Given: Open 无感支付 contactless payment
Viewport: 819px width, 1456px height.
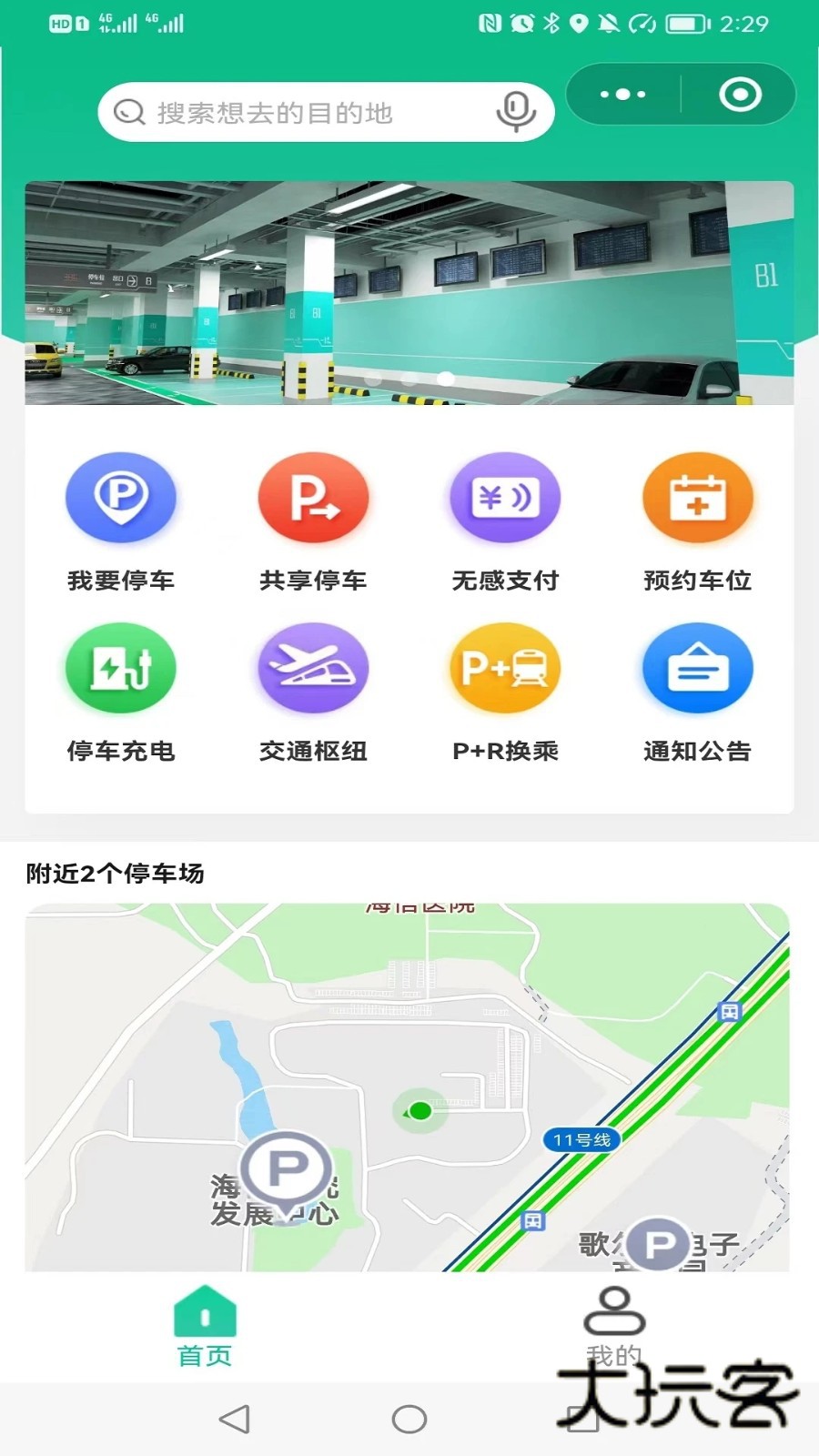Looking at the screenshot, I should pyautogui.click(x=504, y=499).
